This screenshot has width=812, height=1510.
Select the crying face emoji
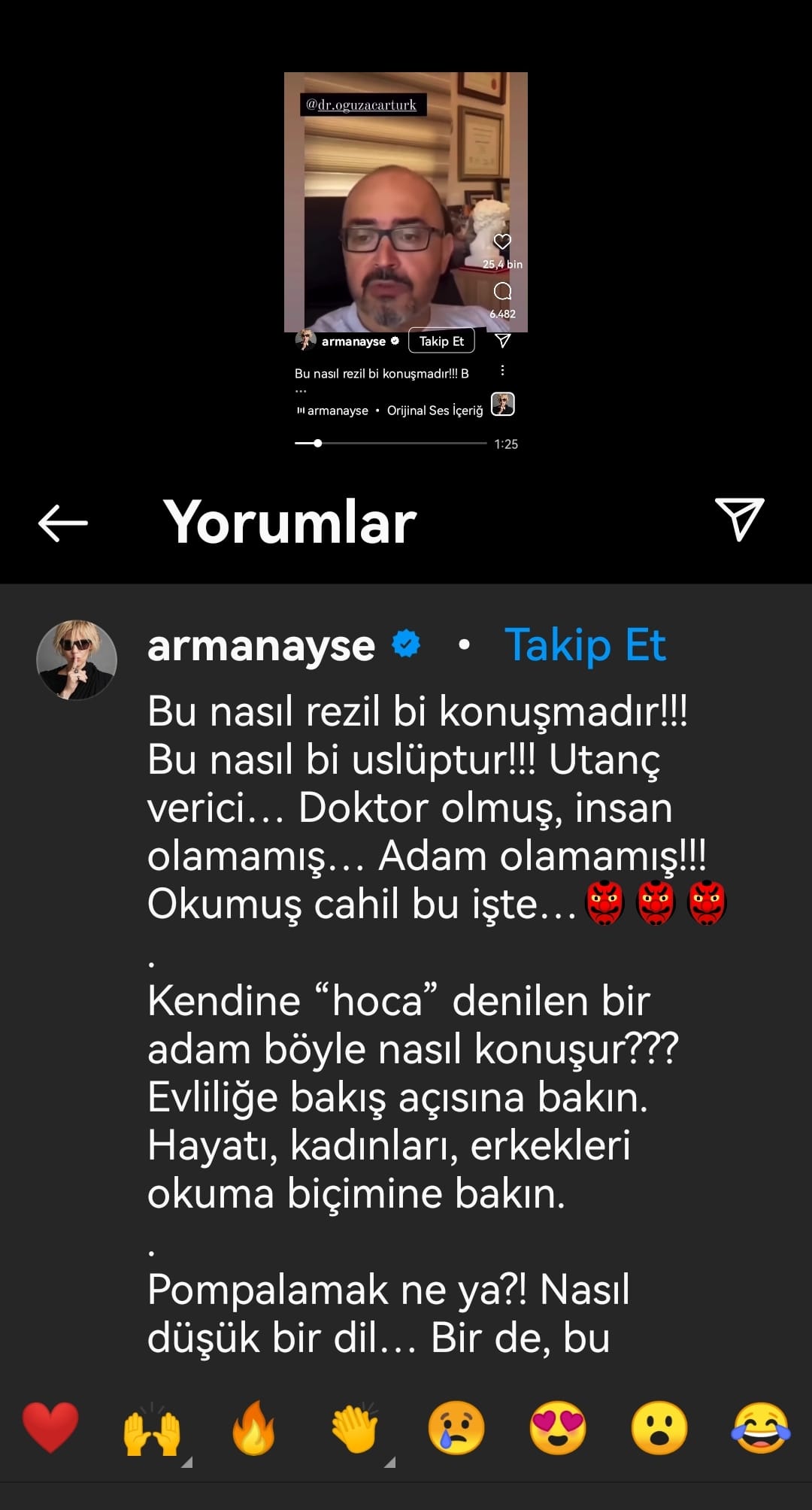pos(456,1427)
